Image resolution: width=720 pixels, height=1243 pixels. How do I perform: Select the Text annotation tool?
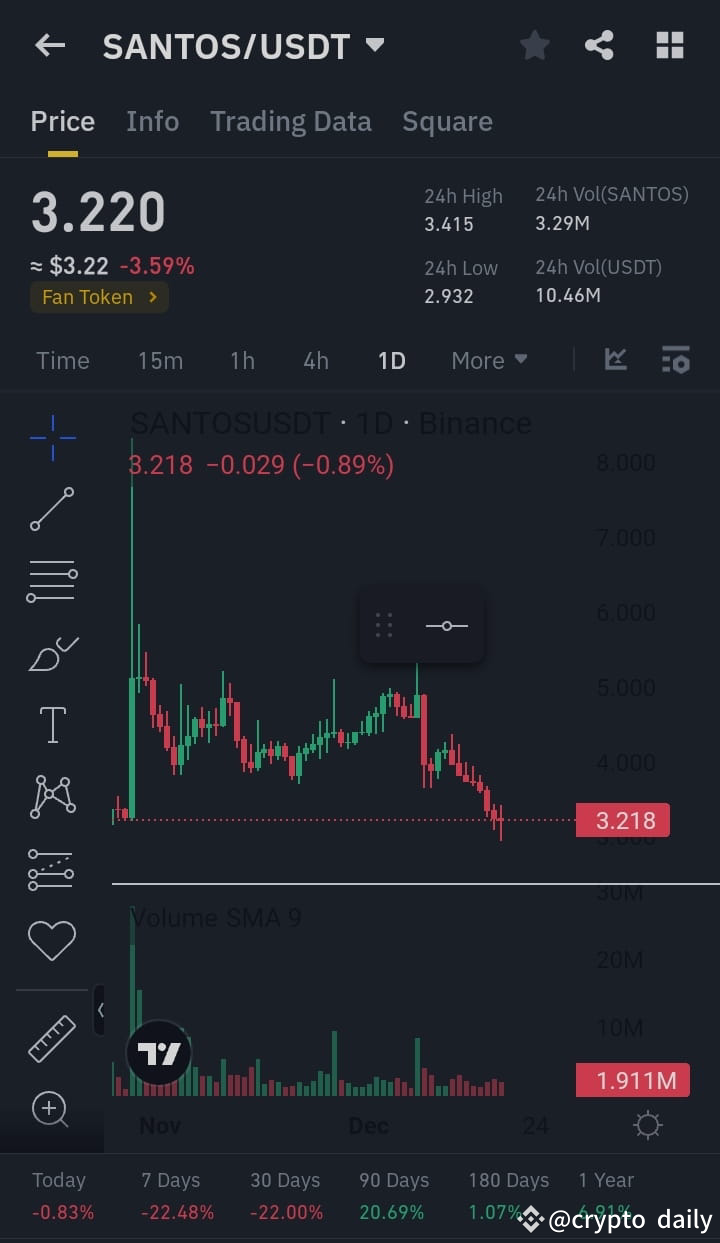coord(52,724)
